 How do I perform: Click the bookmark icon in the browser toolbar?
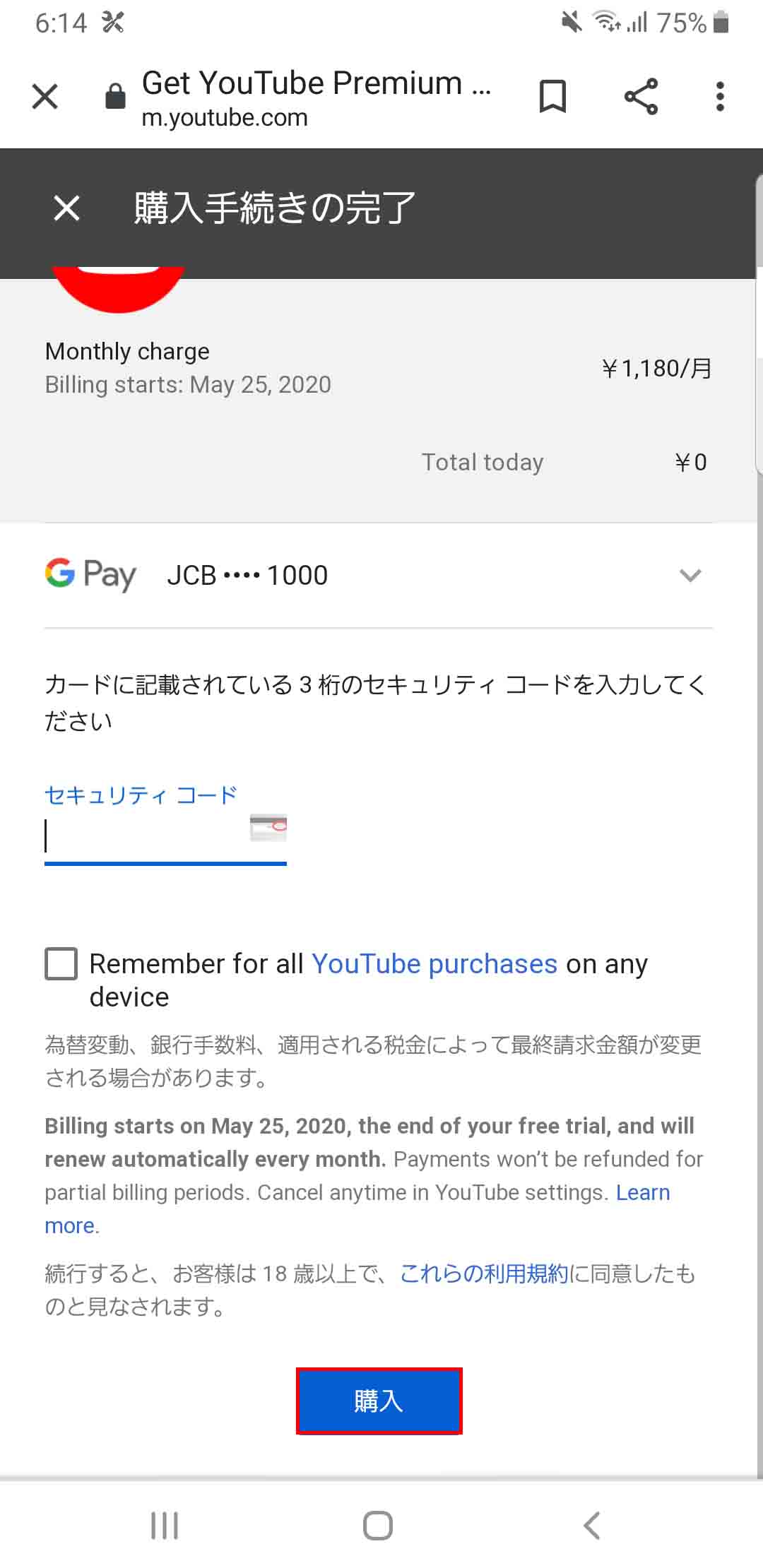tap(552, 96)
